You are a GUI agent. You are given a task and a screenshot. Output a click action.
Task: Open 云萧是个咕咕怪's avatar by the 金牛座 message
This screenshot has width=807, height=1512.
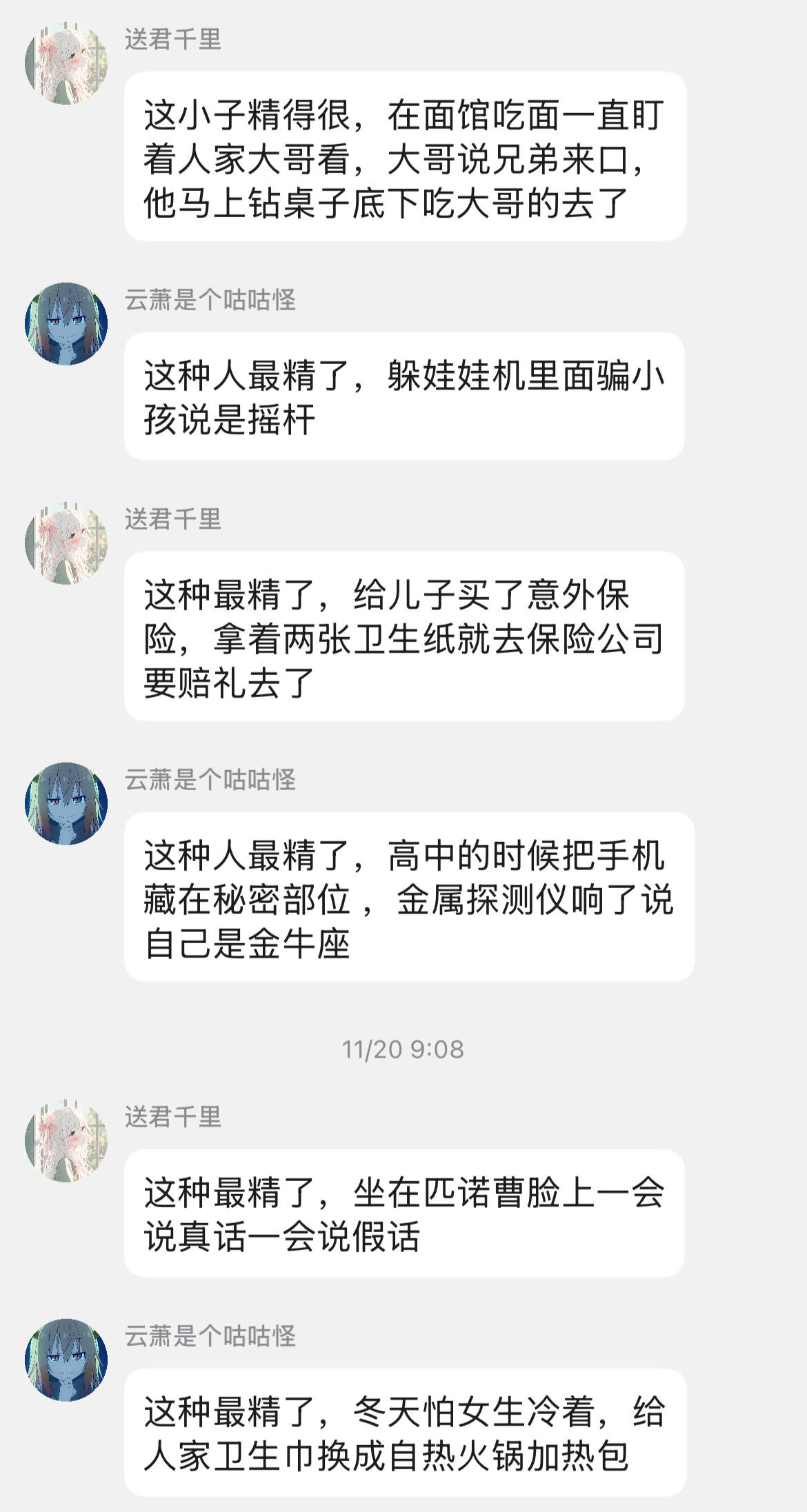(66, 804)
